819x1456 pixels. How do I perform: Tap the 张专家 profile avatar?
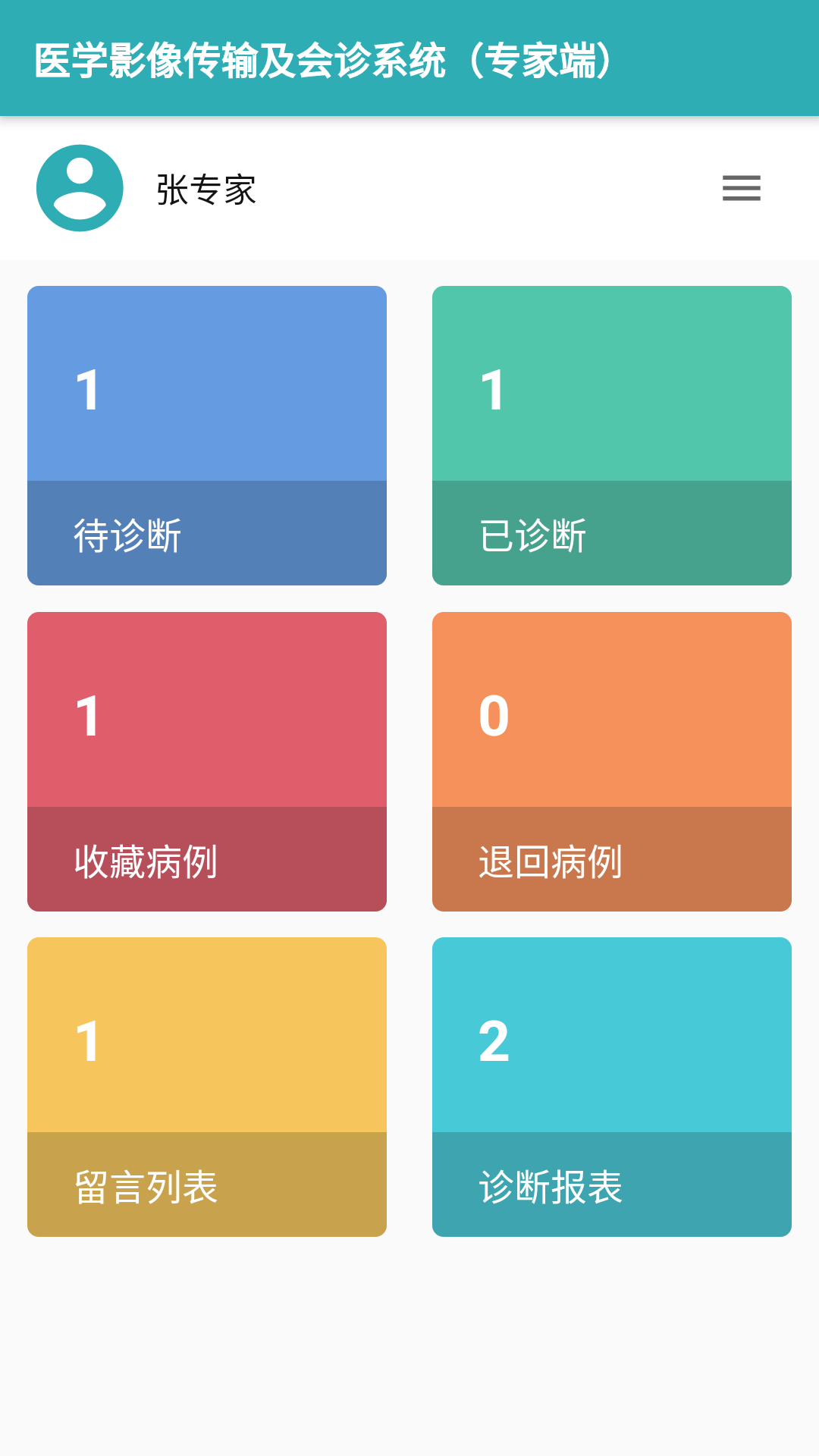[80, 188]
